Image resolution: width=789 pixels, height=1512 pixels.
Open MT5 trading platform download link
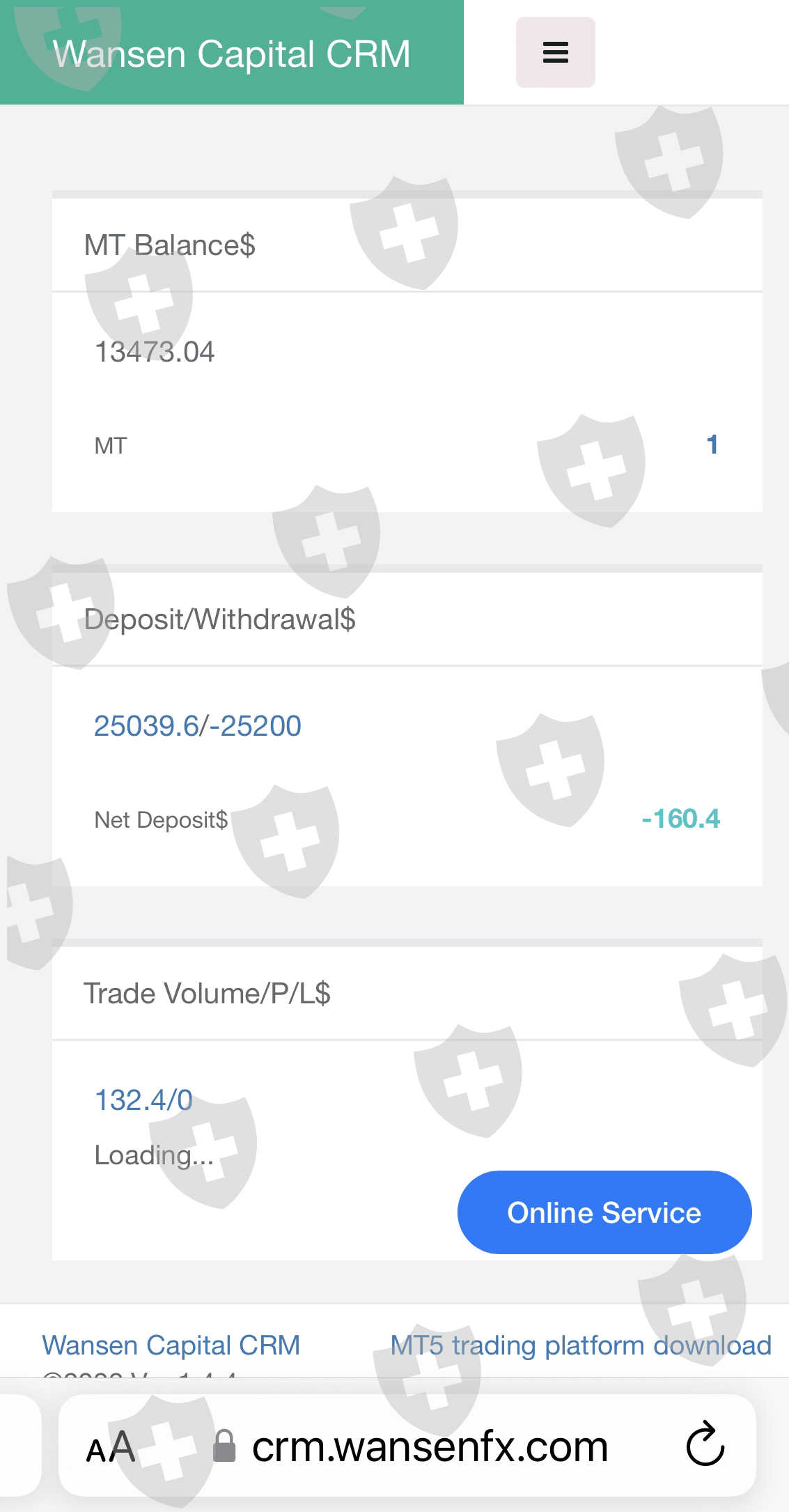[x=581, y=1345]
